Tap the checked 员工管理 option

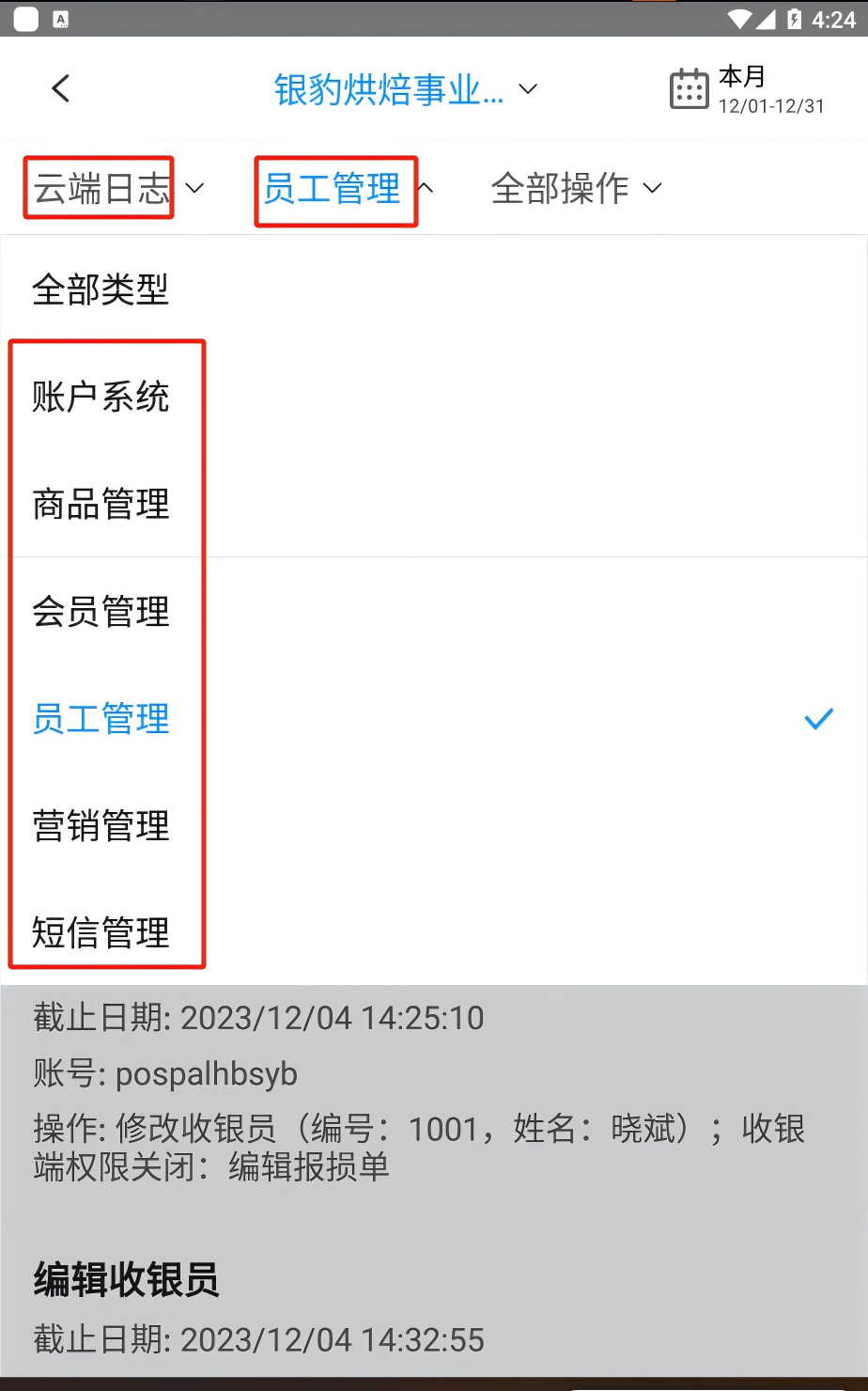click(434, 719)
